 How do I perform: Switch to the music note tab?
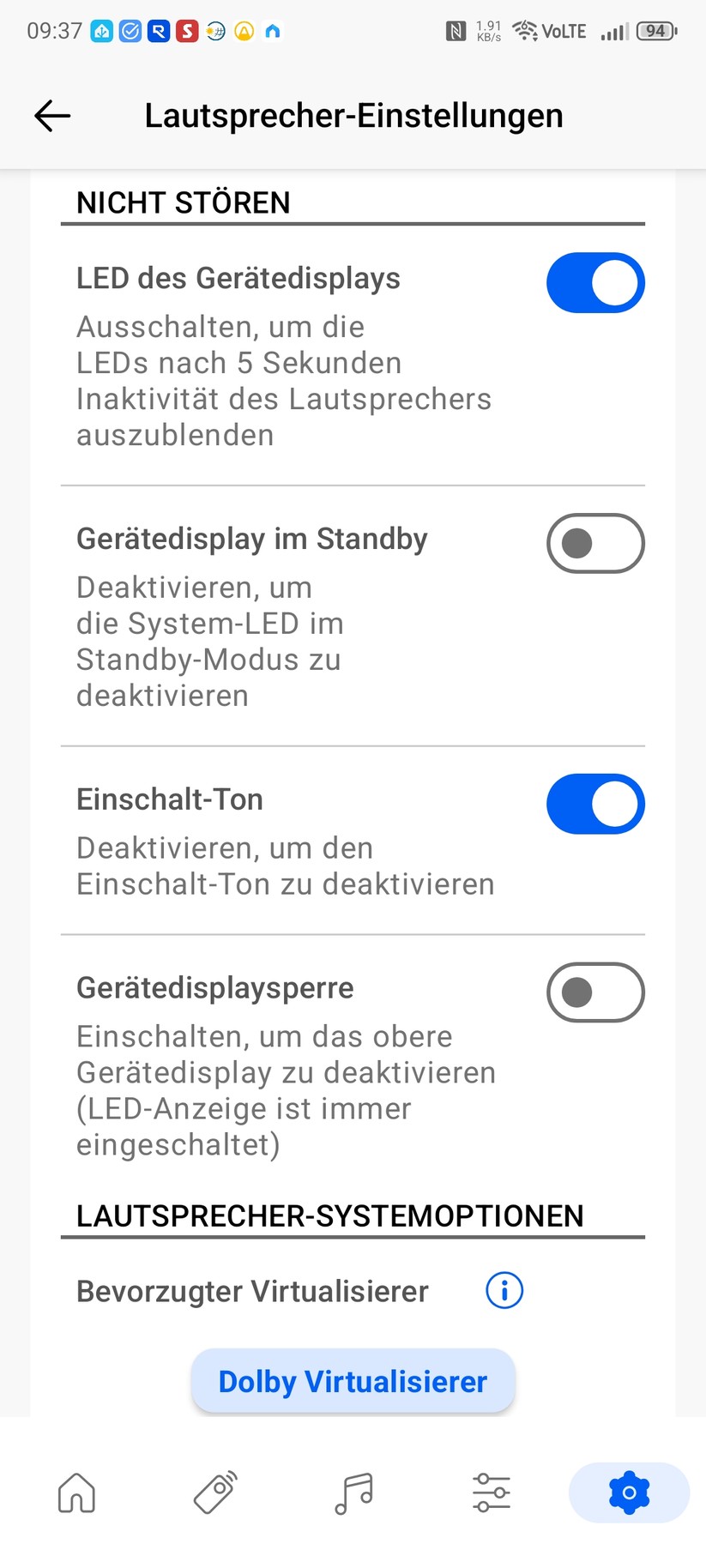tap(353, 1493)
